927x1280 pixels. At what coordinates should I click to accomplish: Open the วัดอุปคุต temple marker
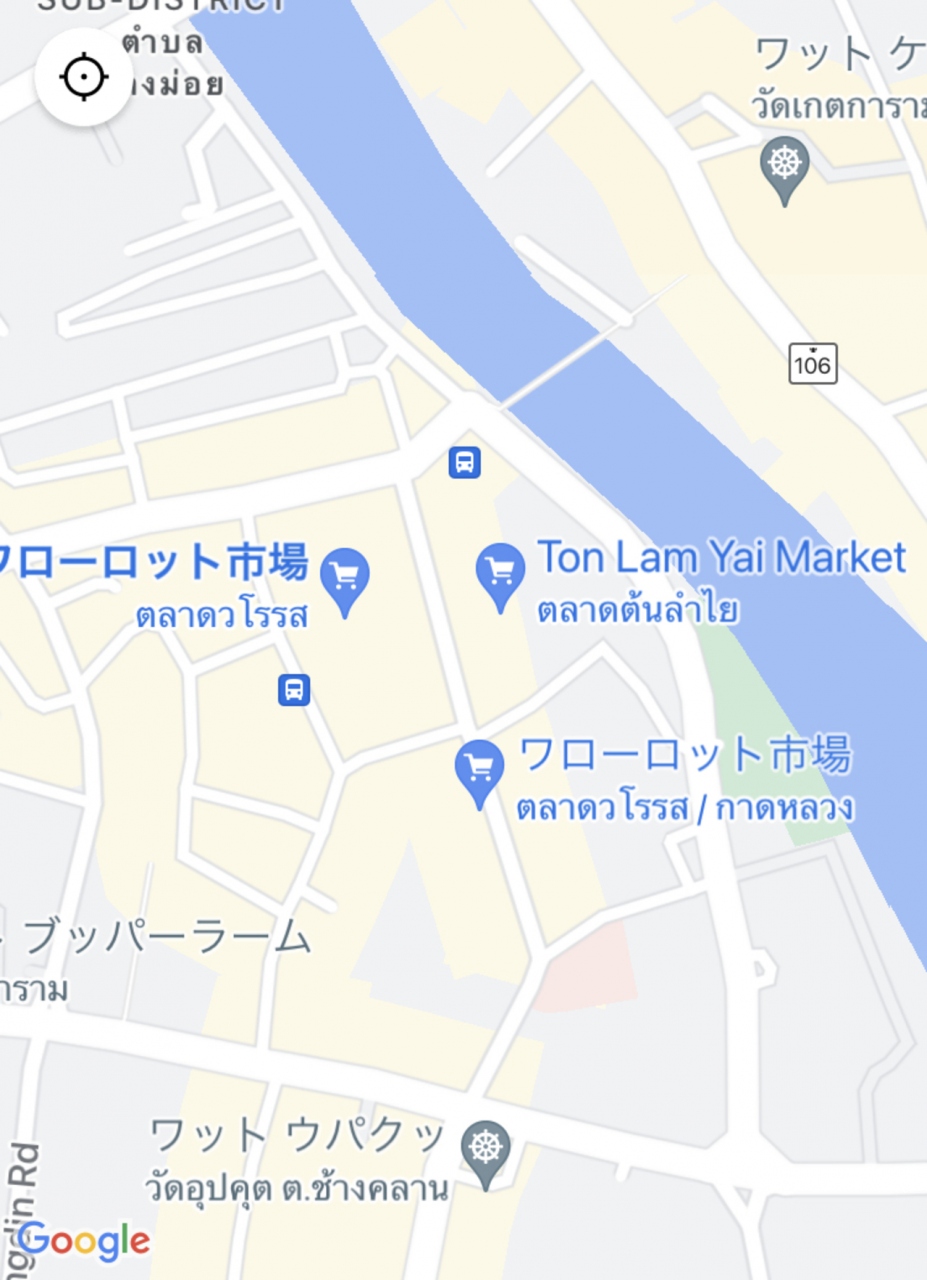(486, 1150)
